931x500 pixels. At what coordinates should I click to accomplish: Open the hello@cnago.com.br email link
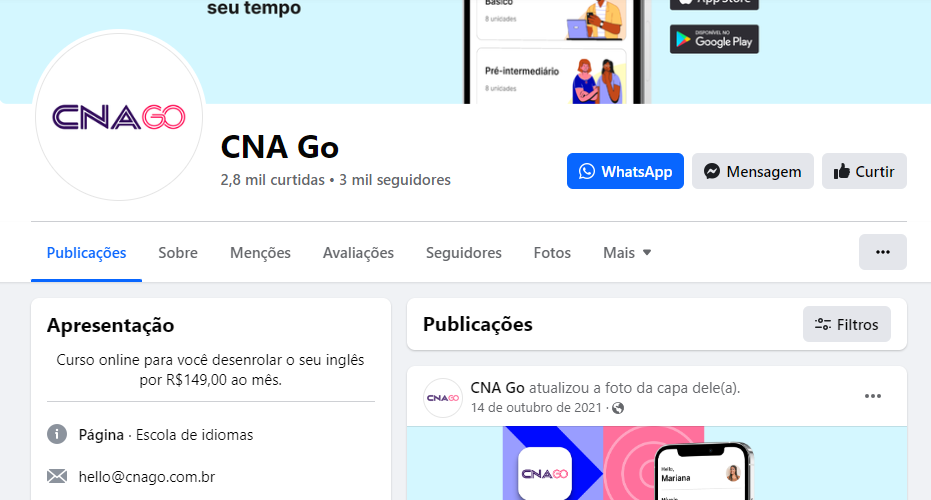point(146,477)
